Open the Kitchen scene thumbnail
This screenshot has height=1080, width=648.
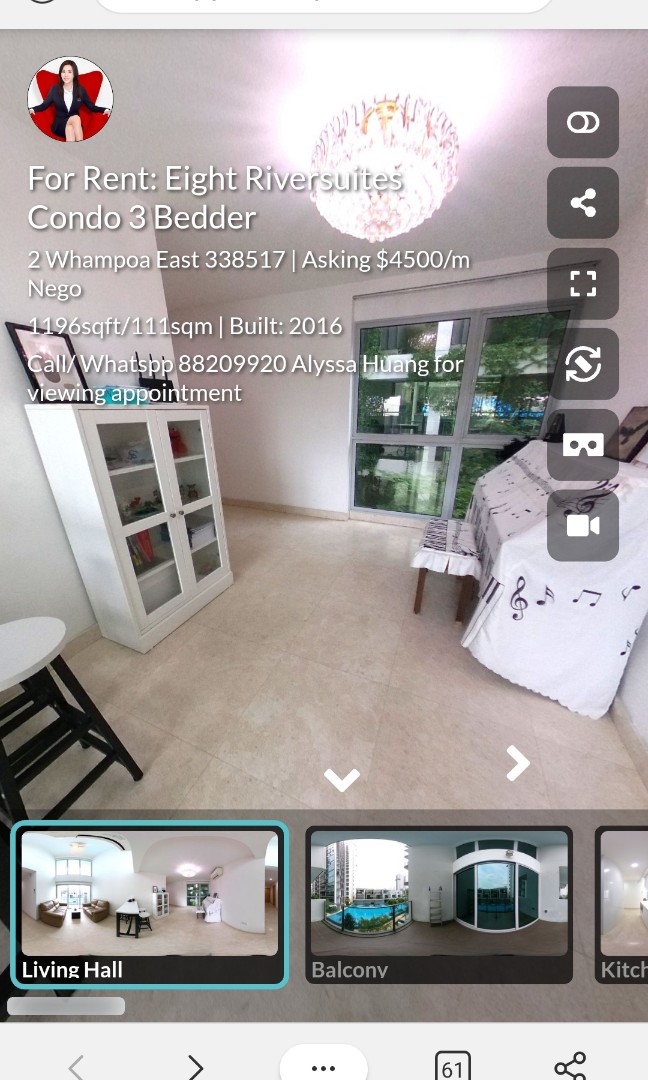coord(621,905)
